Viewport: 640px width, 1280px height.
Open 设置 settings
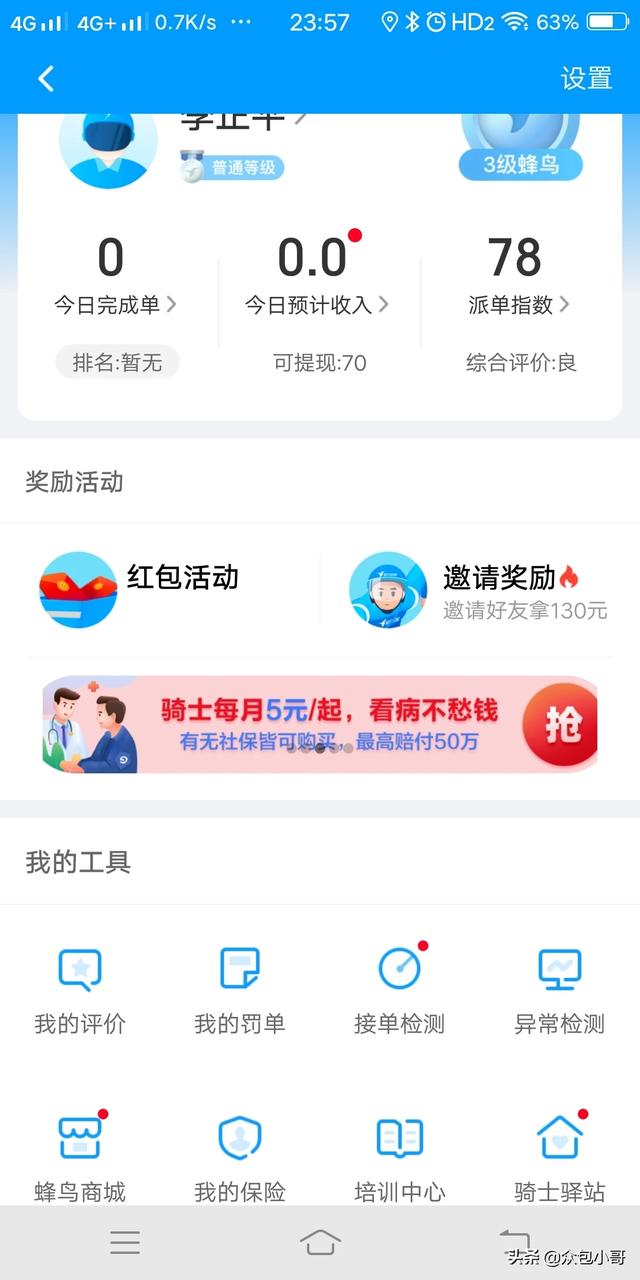[586, 79]
